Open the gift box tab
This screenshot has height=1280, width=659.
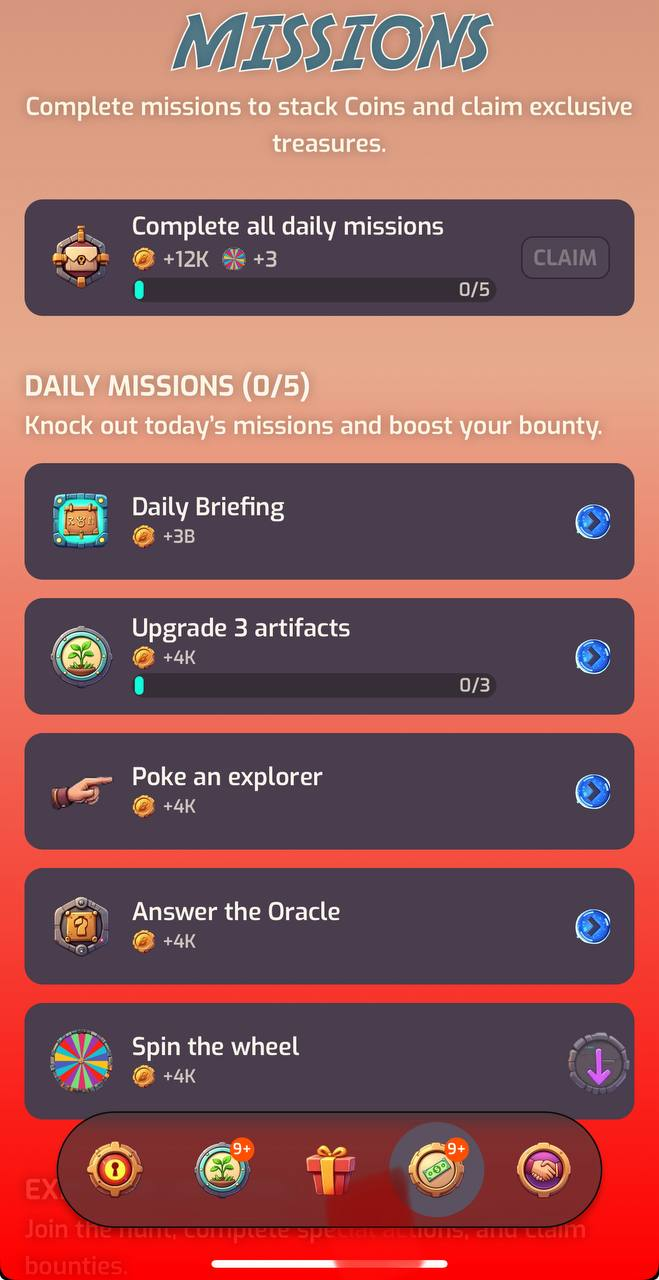point(329,1170)
